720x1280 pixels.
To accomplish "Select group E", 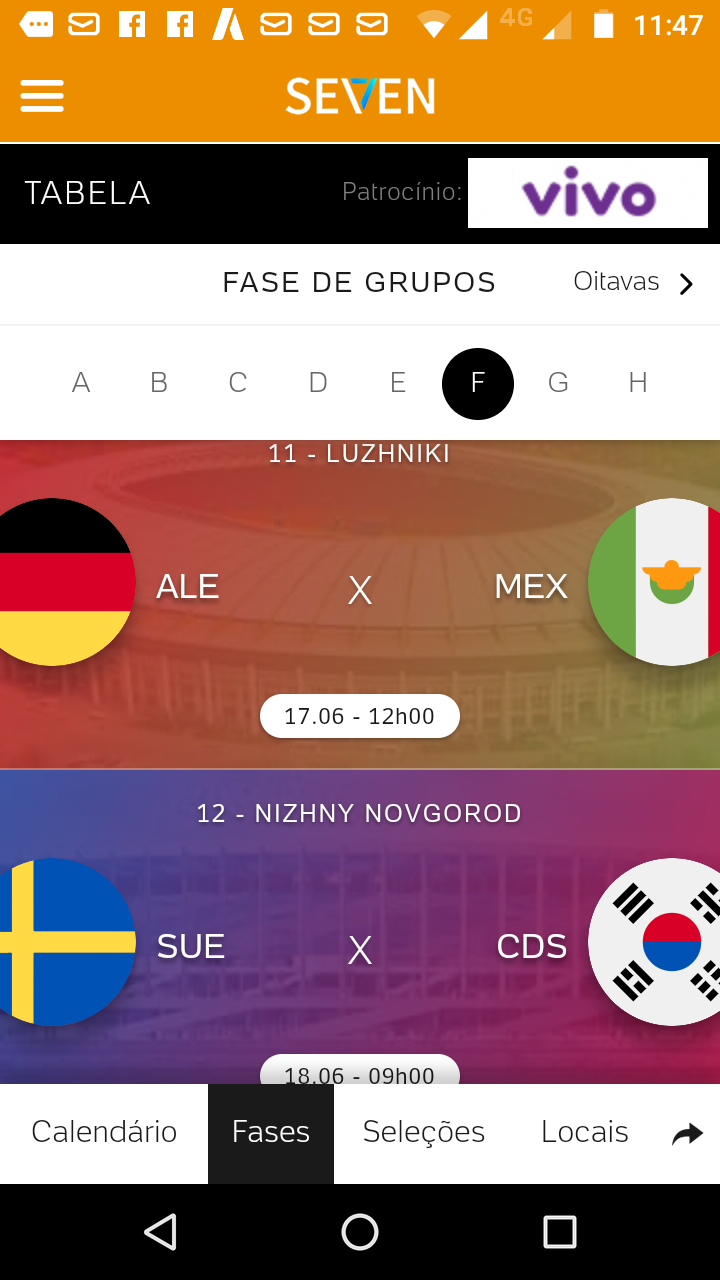I will pos(398,383).
